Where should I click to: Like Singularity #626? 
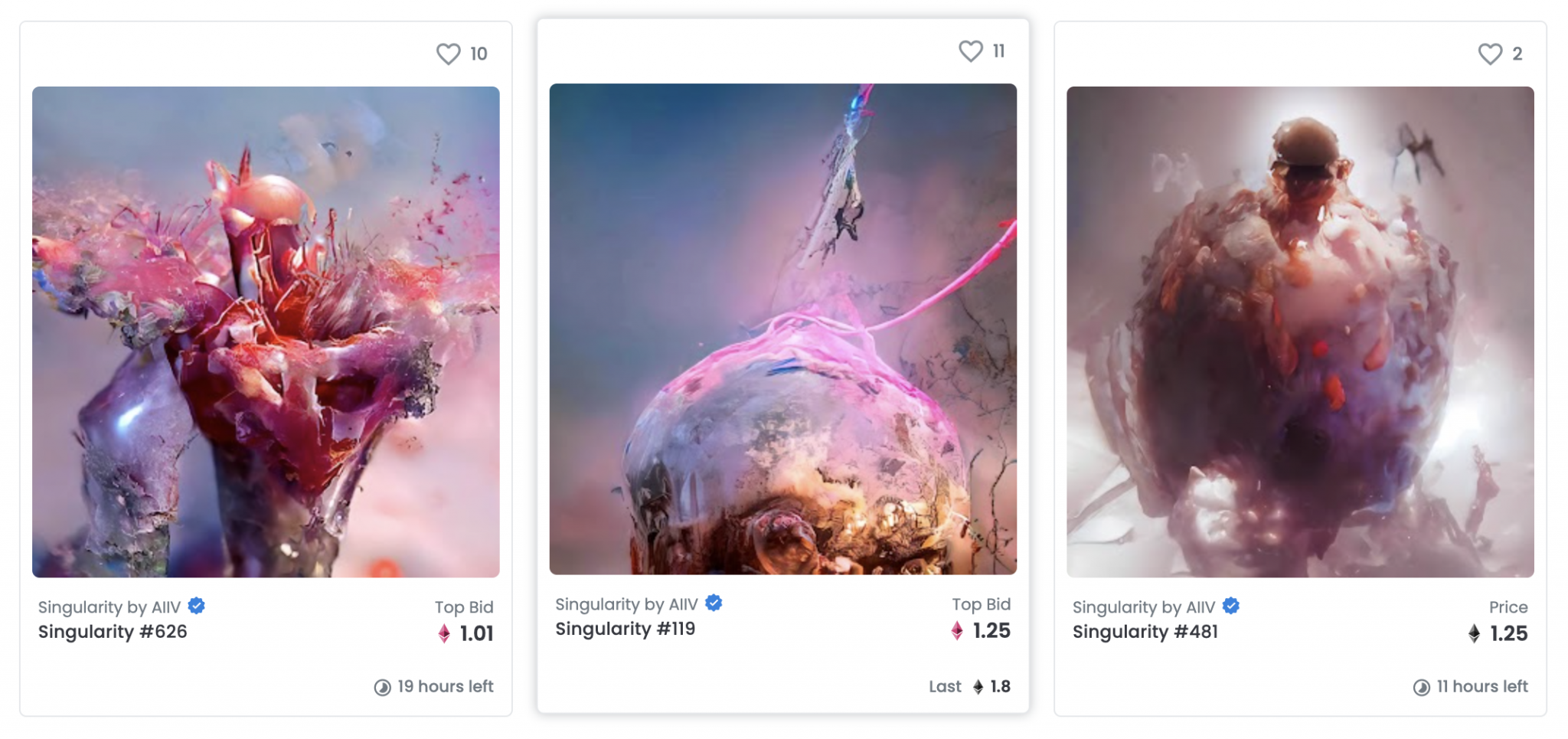[x=449, y=54]
